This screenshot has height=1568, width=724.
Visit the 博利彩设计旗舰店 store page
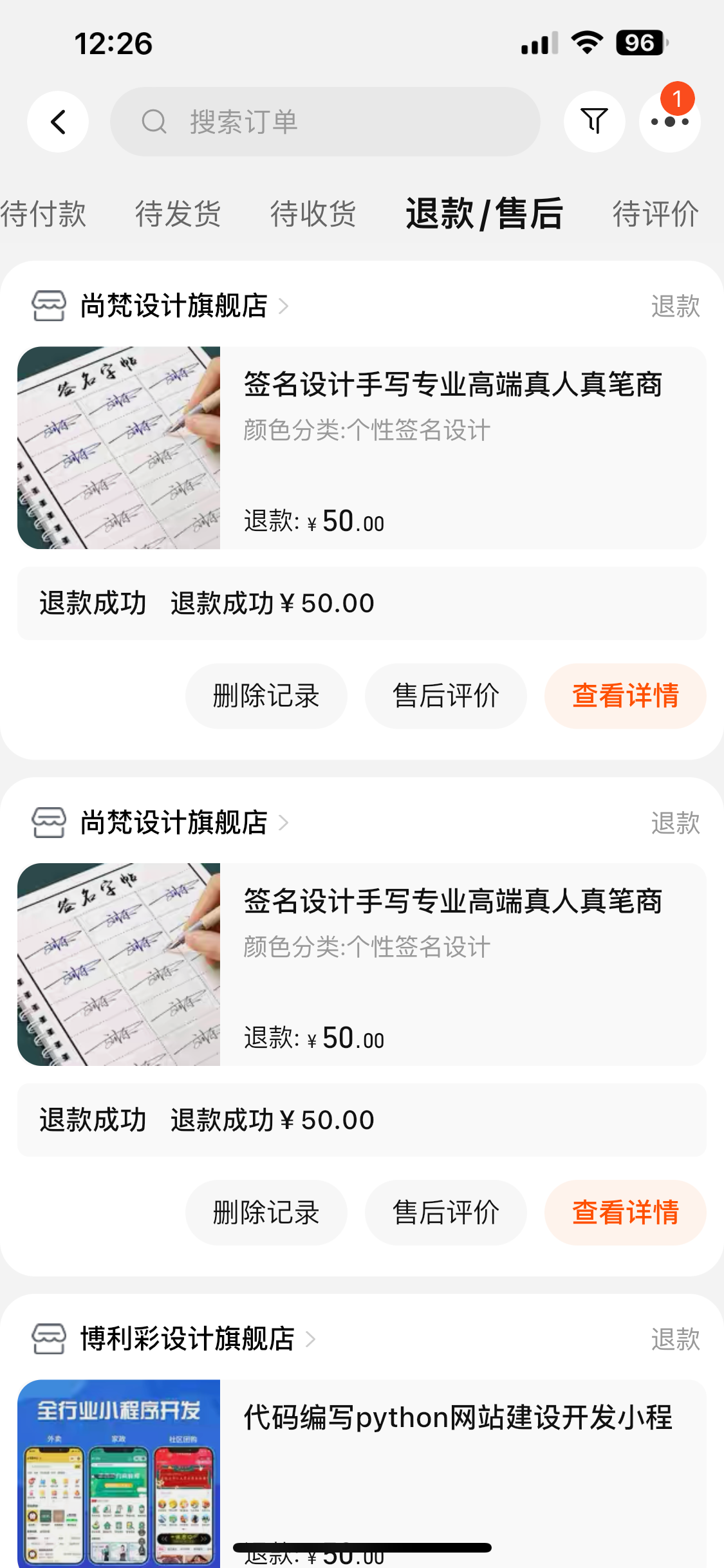(187, 1339)
